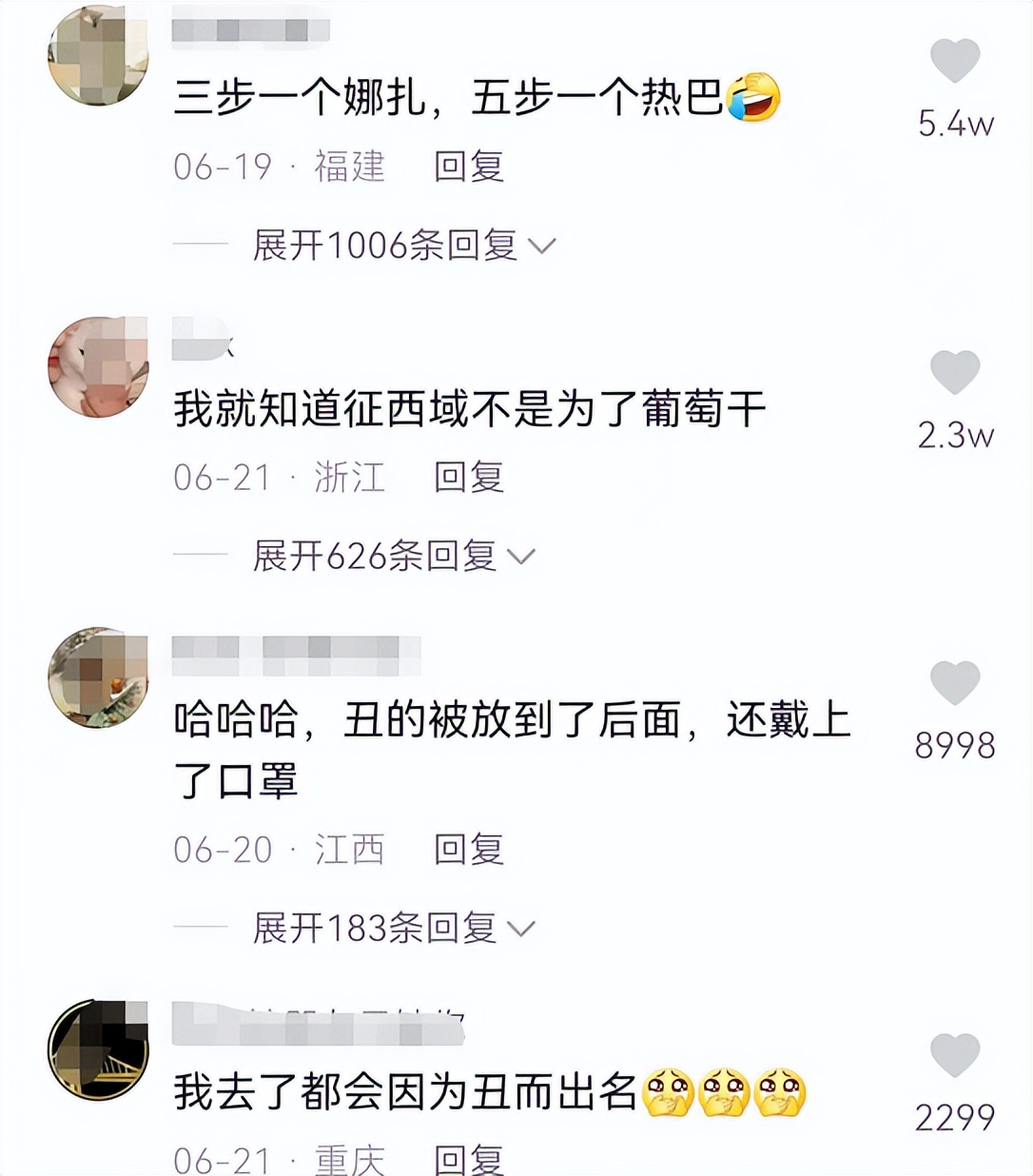
Task: Click 回复 on the 葡萄干 comment
Action: 468,478
